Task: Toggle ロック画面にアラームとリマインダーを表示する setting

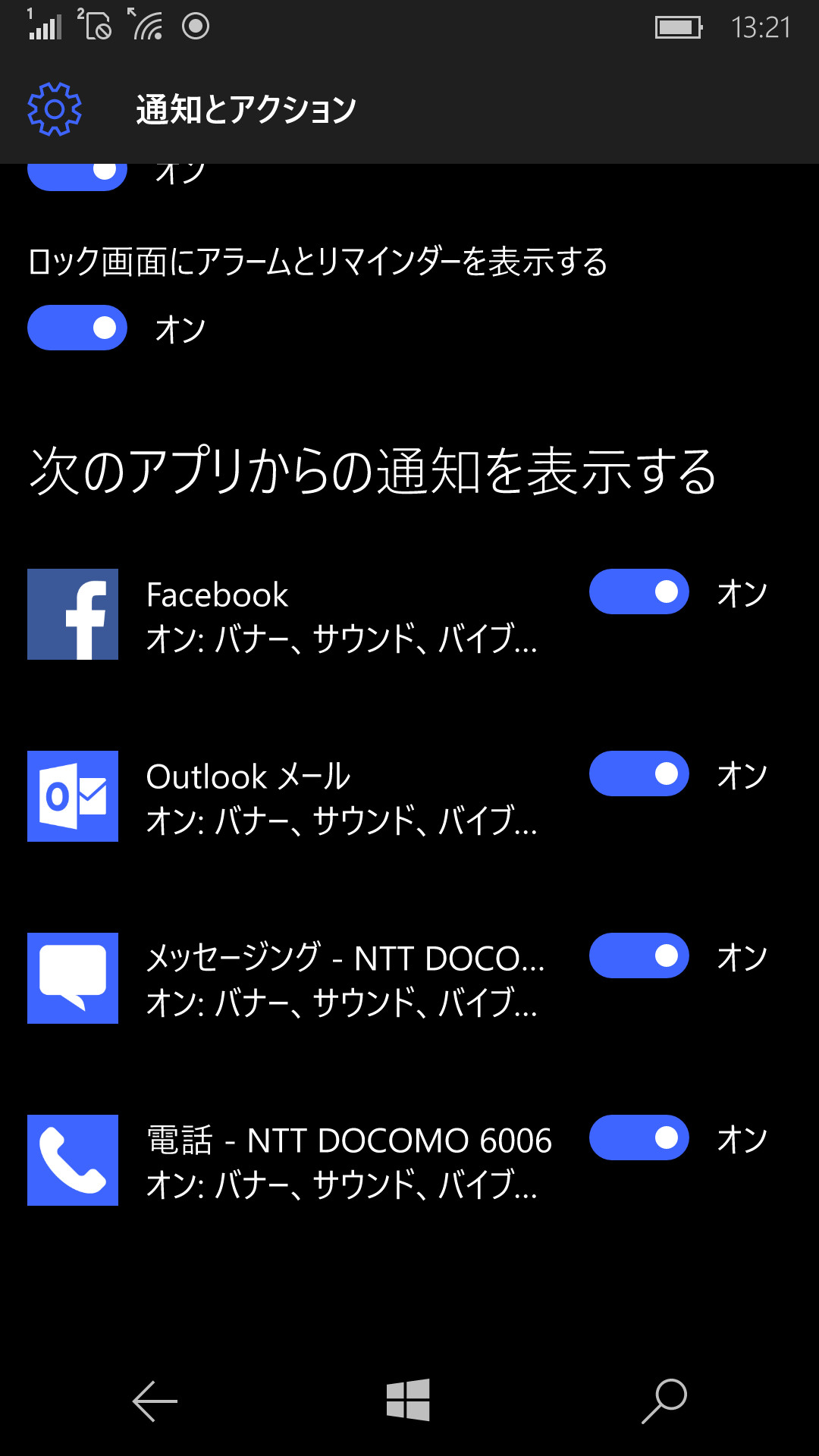Action: pyautogui.click(x=77, y=328)
